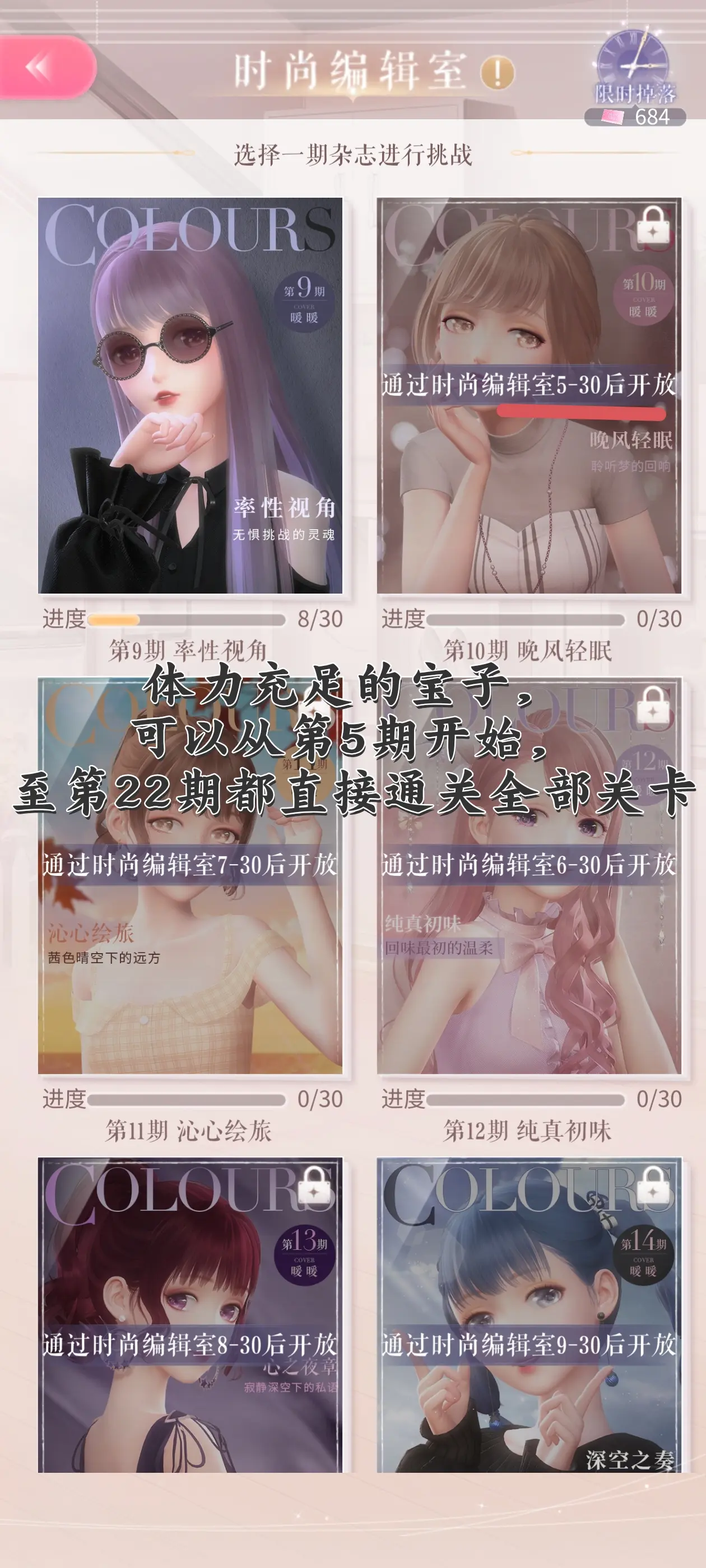Open magazine 第9期 率性视角
The width and height of the screenshot is (706, 1568).
pyautogui.click(x=190, y=396)
